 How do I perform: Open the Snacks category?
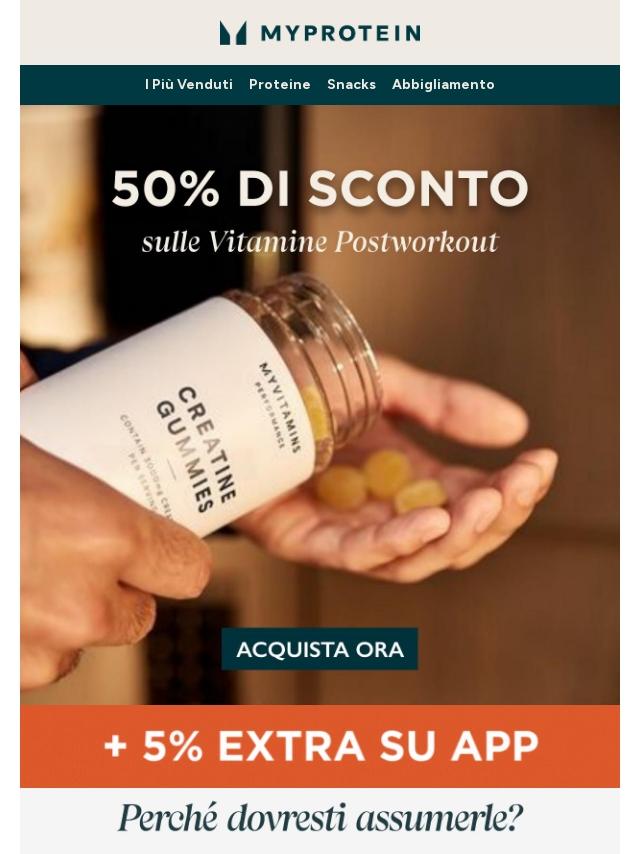(x=351, y=85)
